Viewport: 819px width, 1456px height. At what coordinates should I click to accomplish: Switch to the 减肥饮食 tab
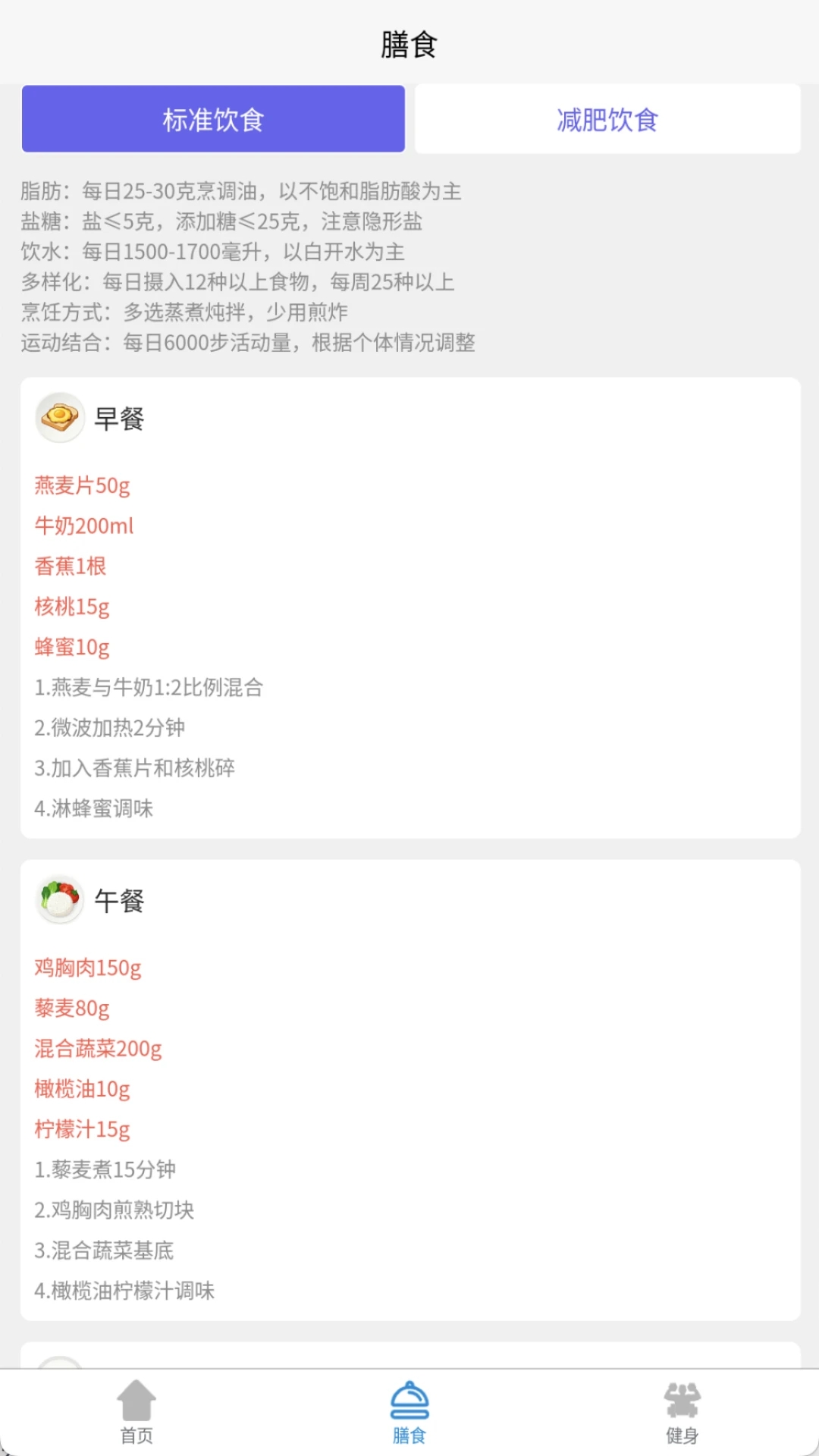607,119
